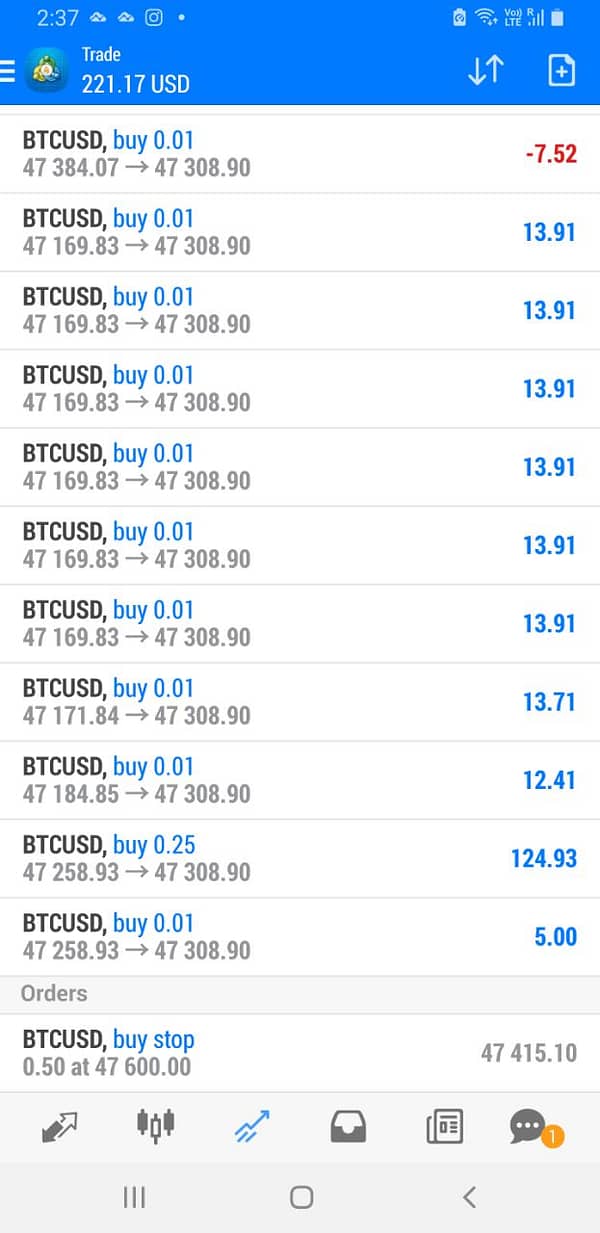Switch to the Quotes tab
The image size is (600, 1233).
pyautogui.click(x=60, y=1127)
